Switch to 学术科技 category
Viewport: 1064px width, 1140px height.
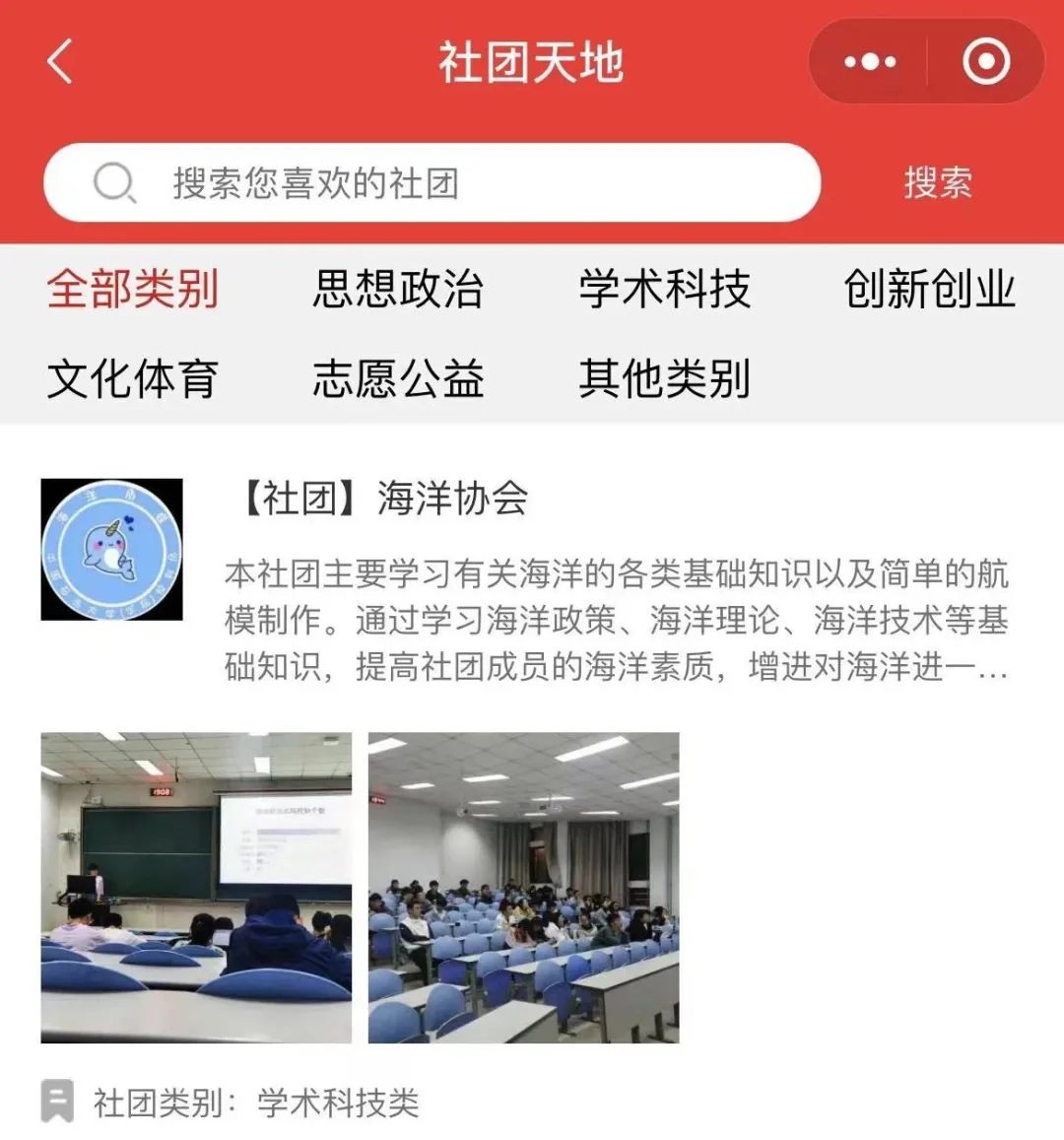point(664,289)
